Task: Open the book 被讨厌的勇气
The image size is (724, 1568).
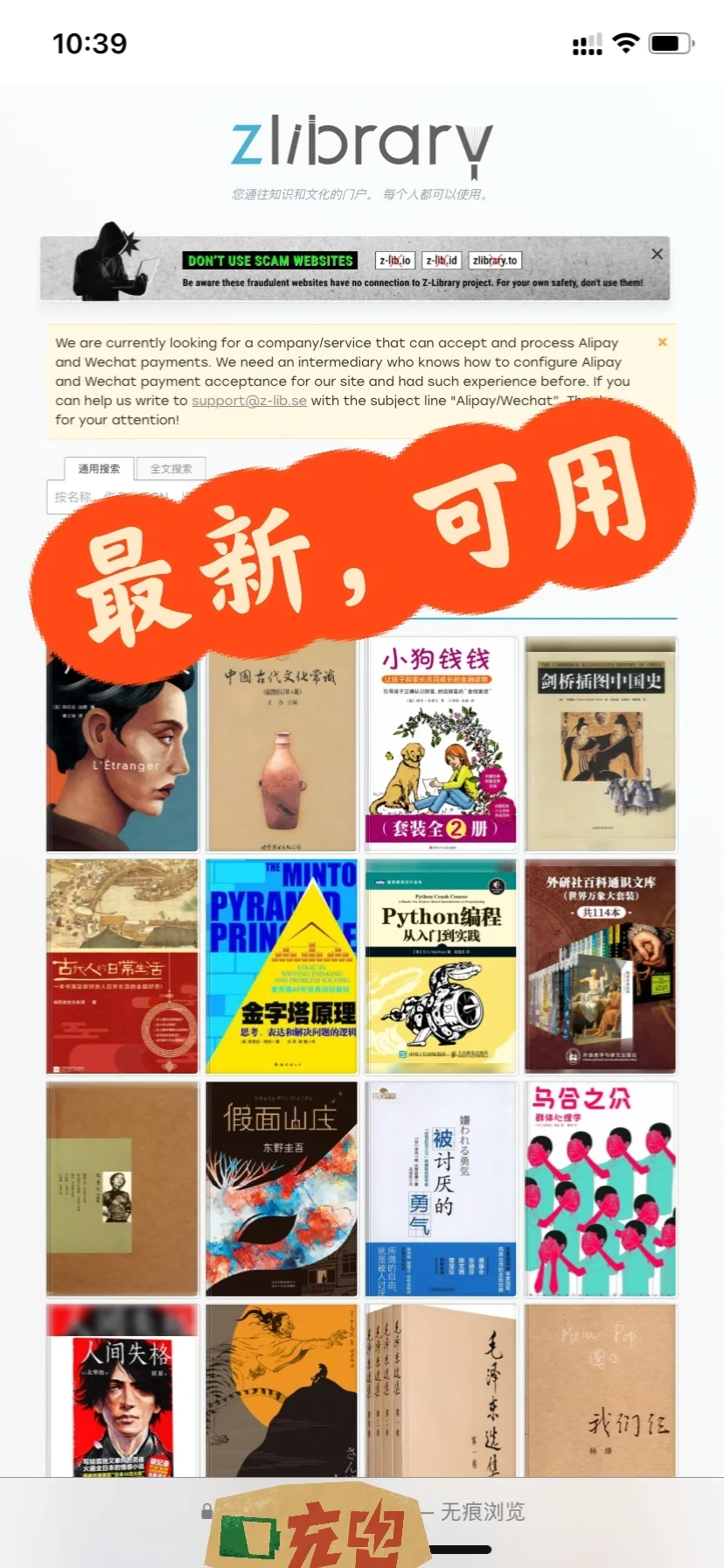Action: 441,1188
